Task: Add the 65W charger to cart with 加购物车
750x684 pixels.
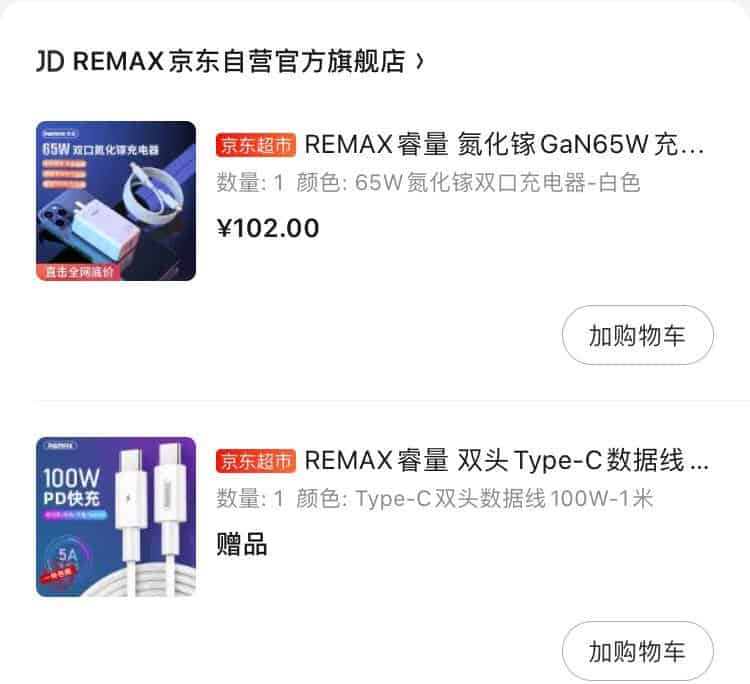Action: pos(637,336)
